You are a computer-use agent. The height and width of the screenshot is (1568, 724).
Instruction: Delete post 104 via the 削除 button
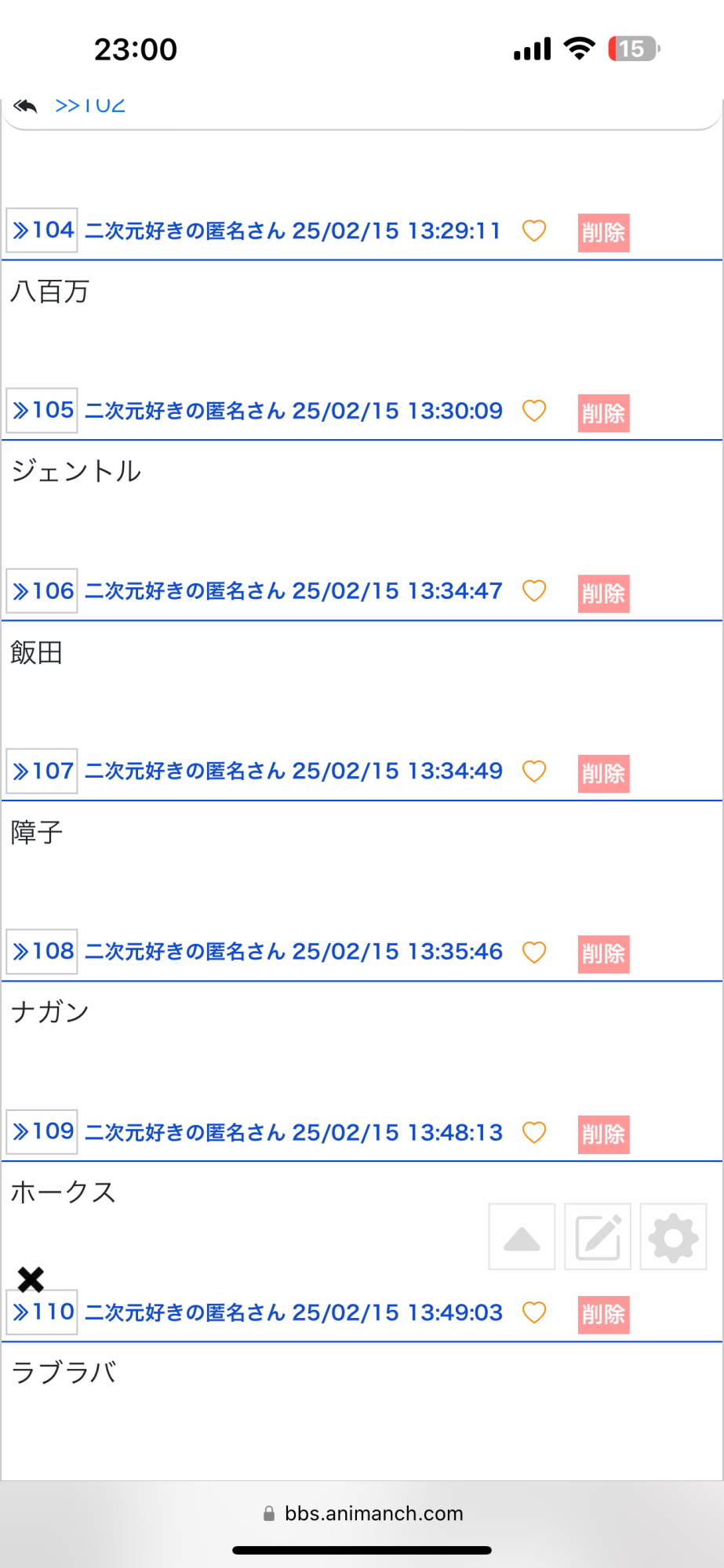tap(603, 233)
